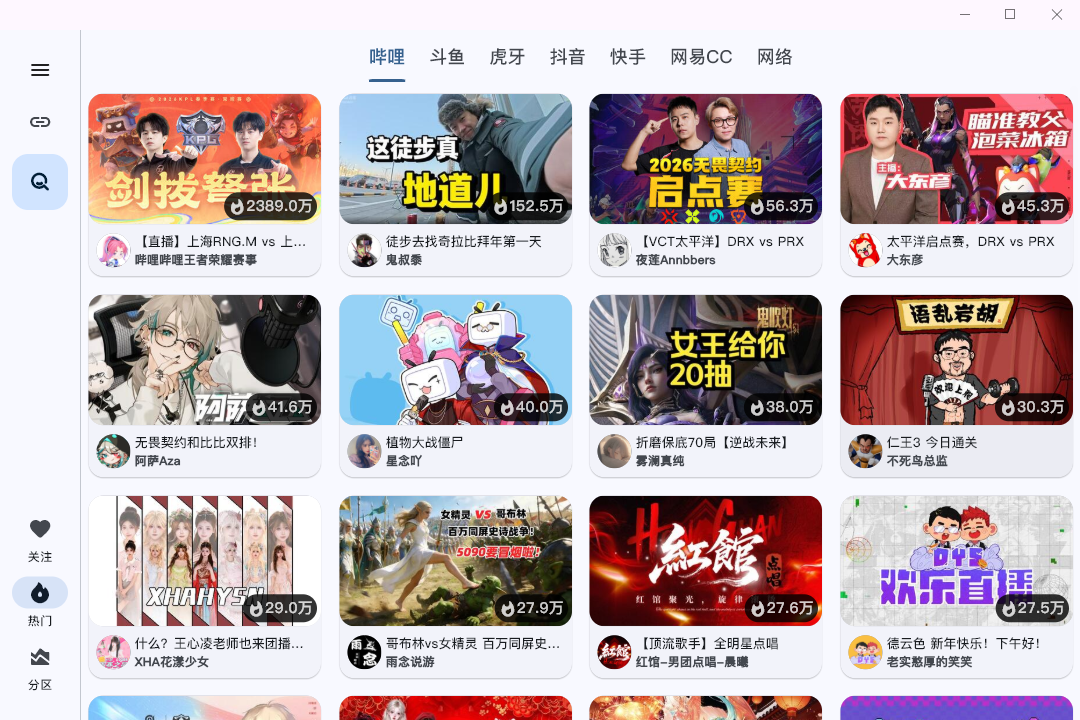Switch to the 网络 tab
The image size is (1080, 720).
coord(775,57)
